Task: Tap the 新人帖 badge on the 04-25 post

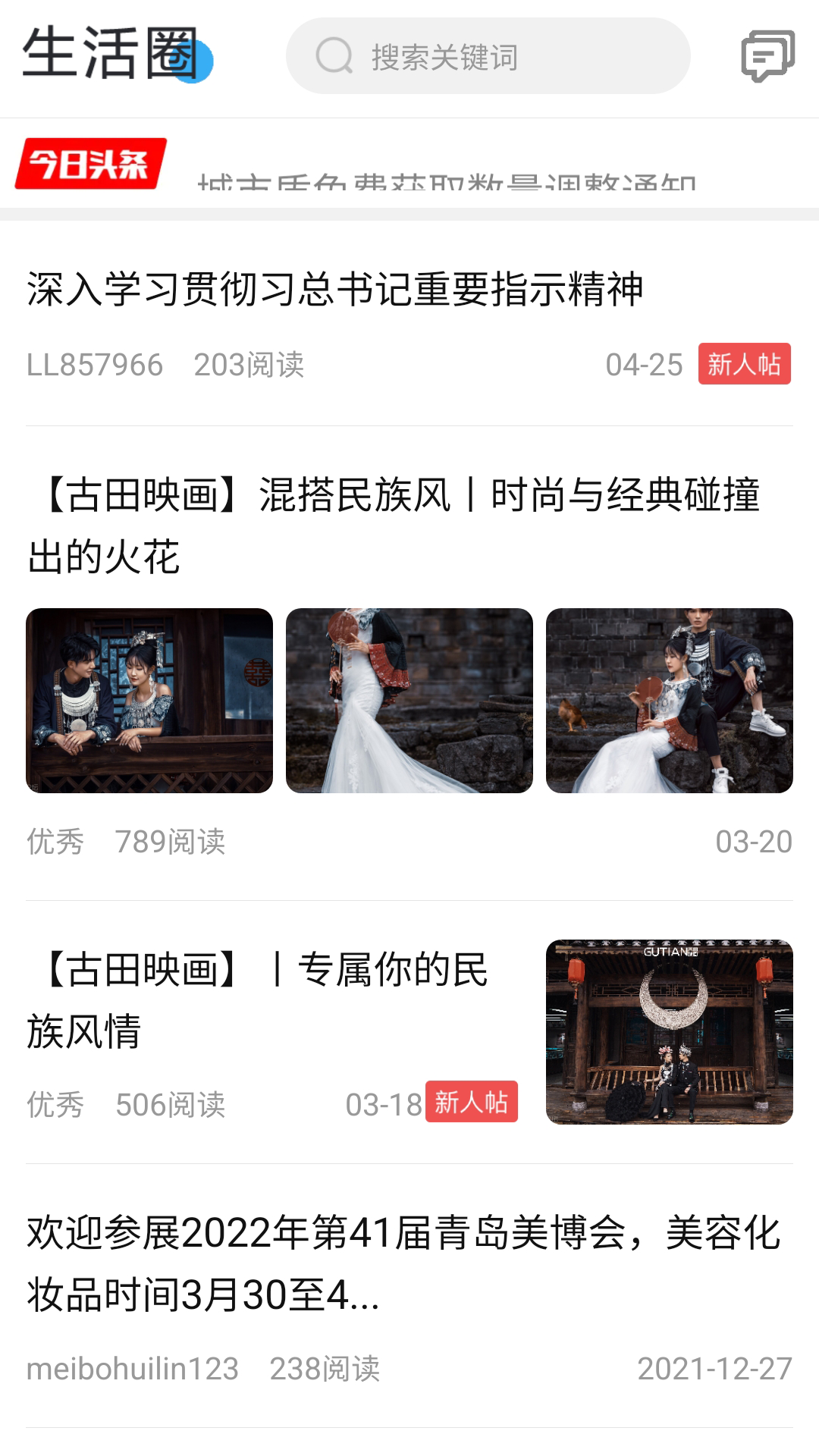Action: click(745, 364)
